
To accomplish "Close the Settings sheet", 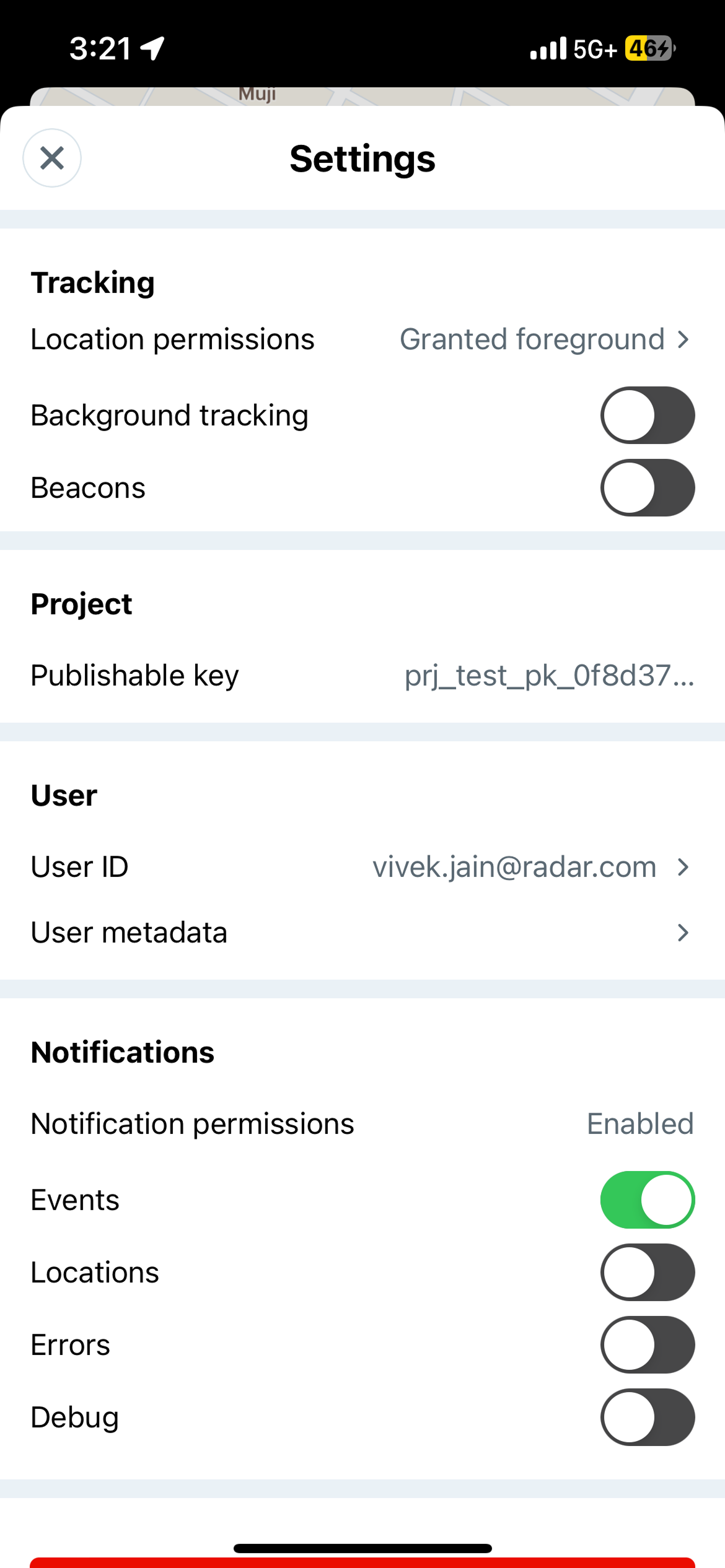I will [52, 158].
